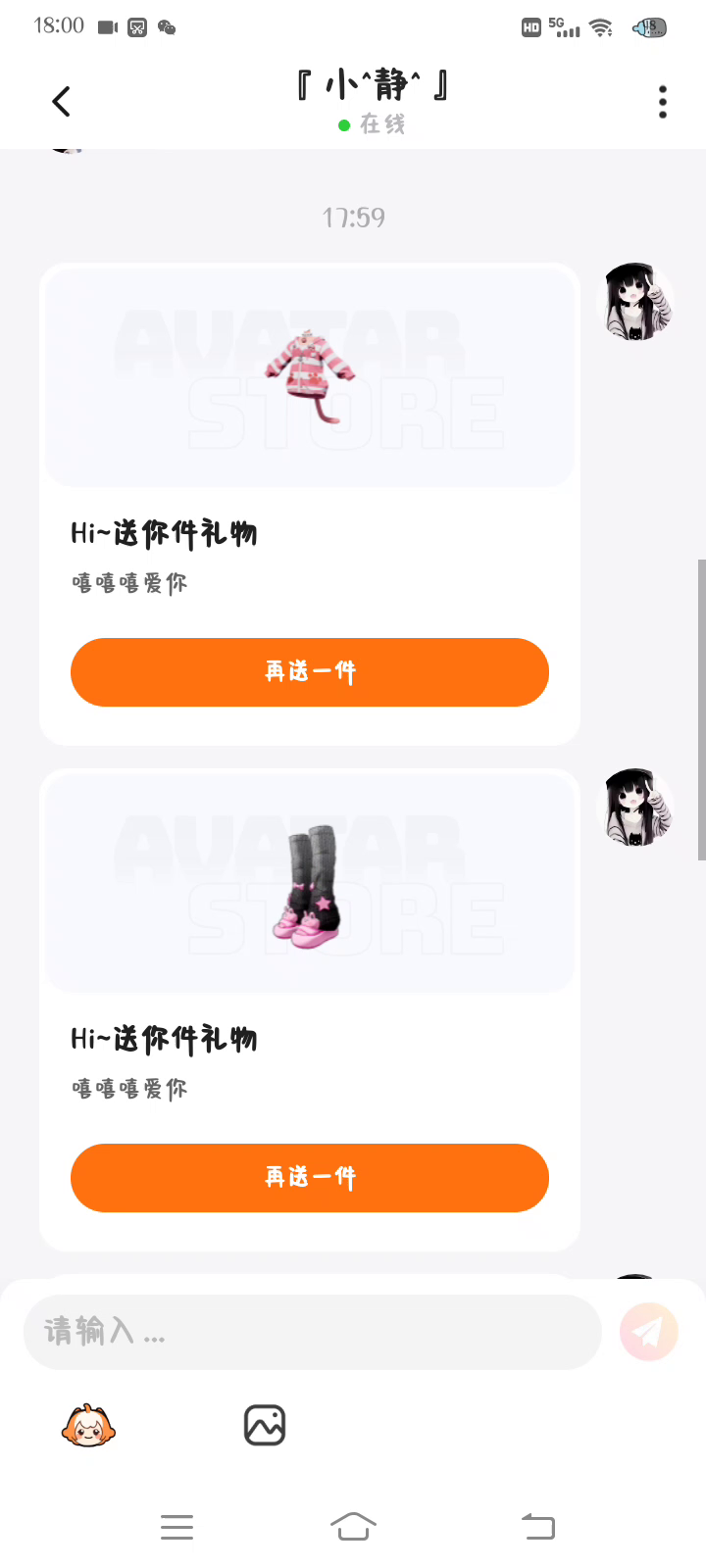
Task: Go to the system home screen
Action: click(x=353, y=1527)
